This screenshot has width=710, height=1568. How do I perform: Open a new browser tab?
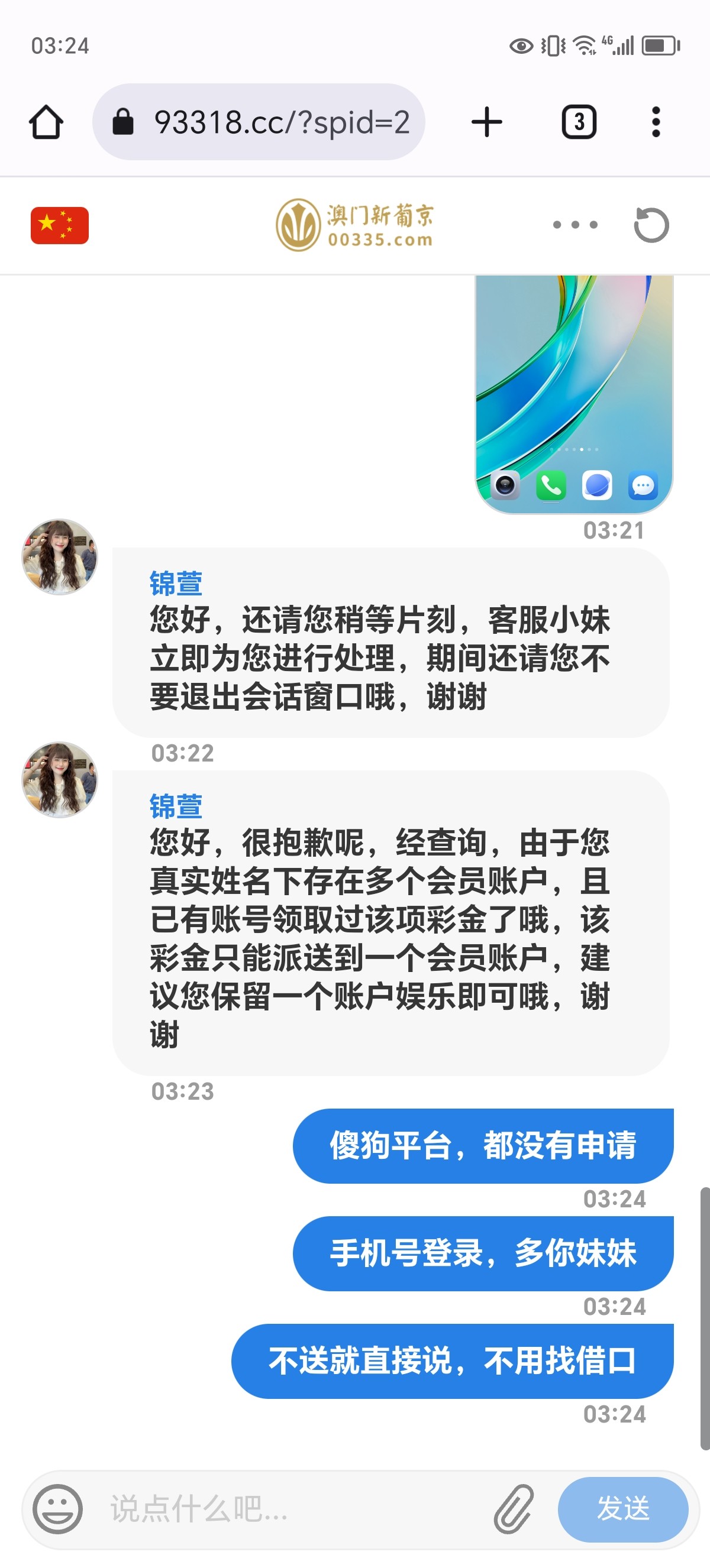tap(487, 122)
